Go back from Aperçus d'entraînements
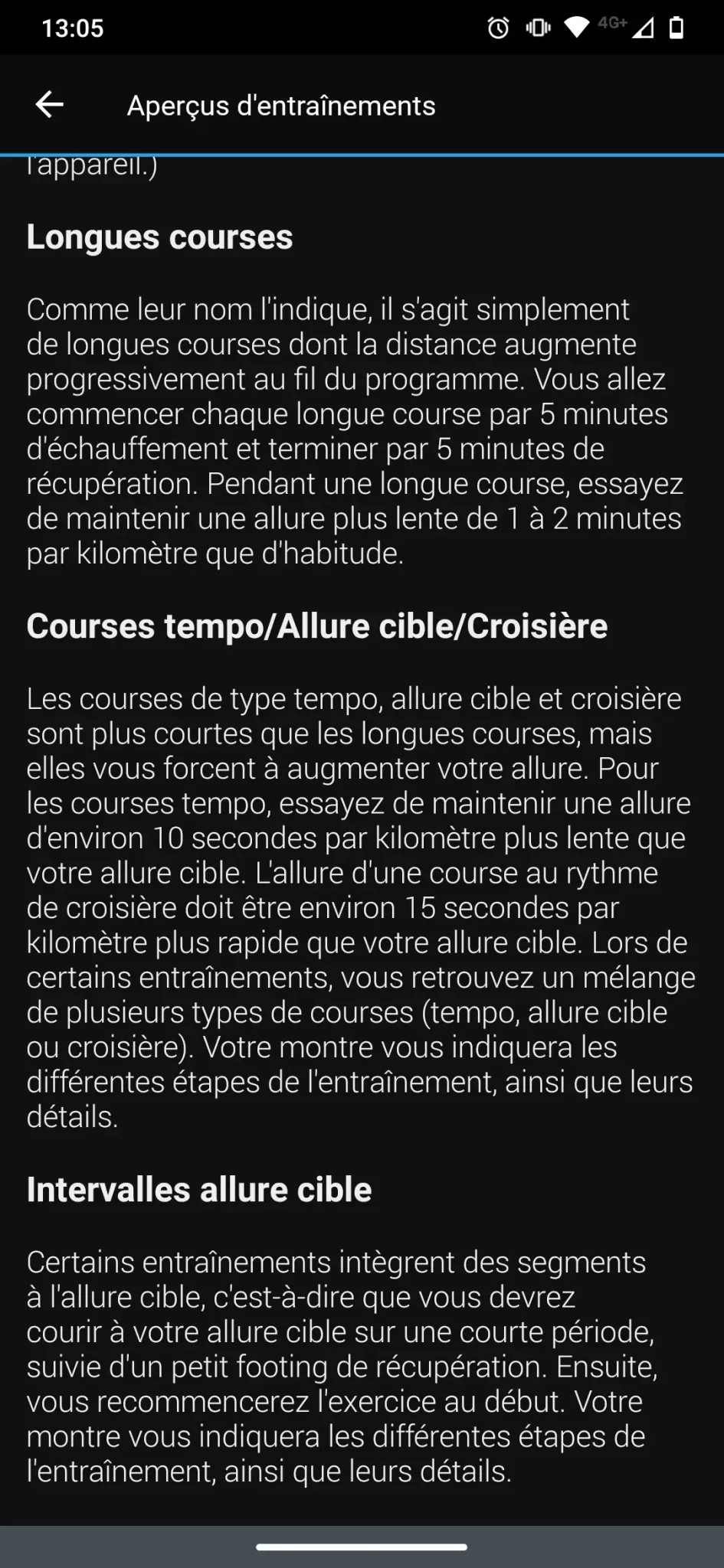 [x=50, y=105]
